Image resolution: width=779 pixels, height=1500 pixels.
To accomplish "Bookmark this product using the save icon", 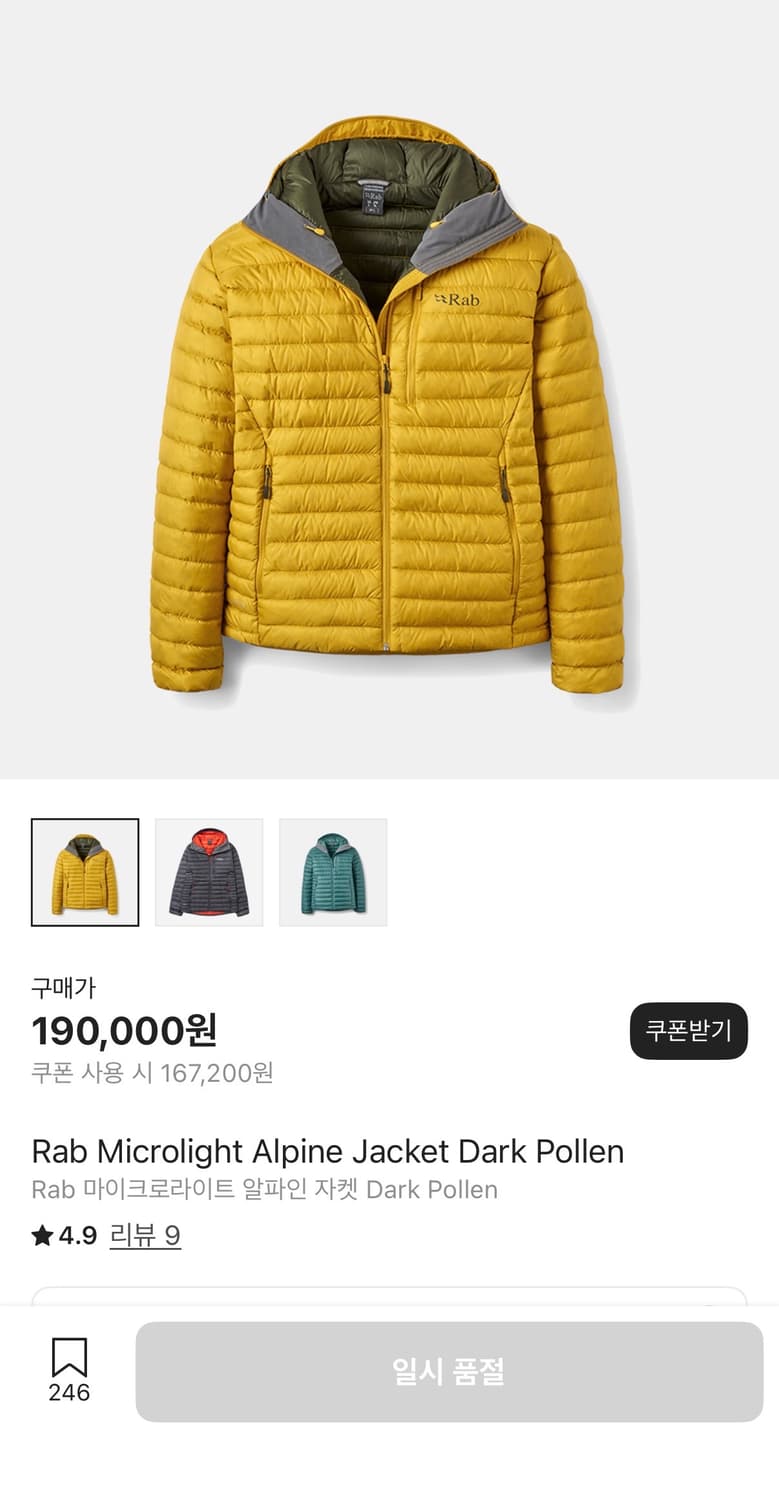I will pos(68,1358).
